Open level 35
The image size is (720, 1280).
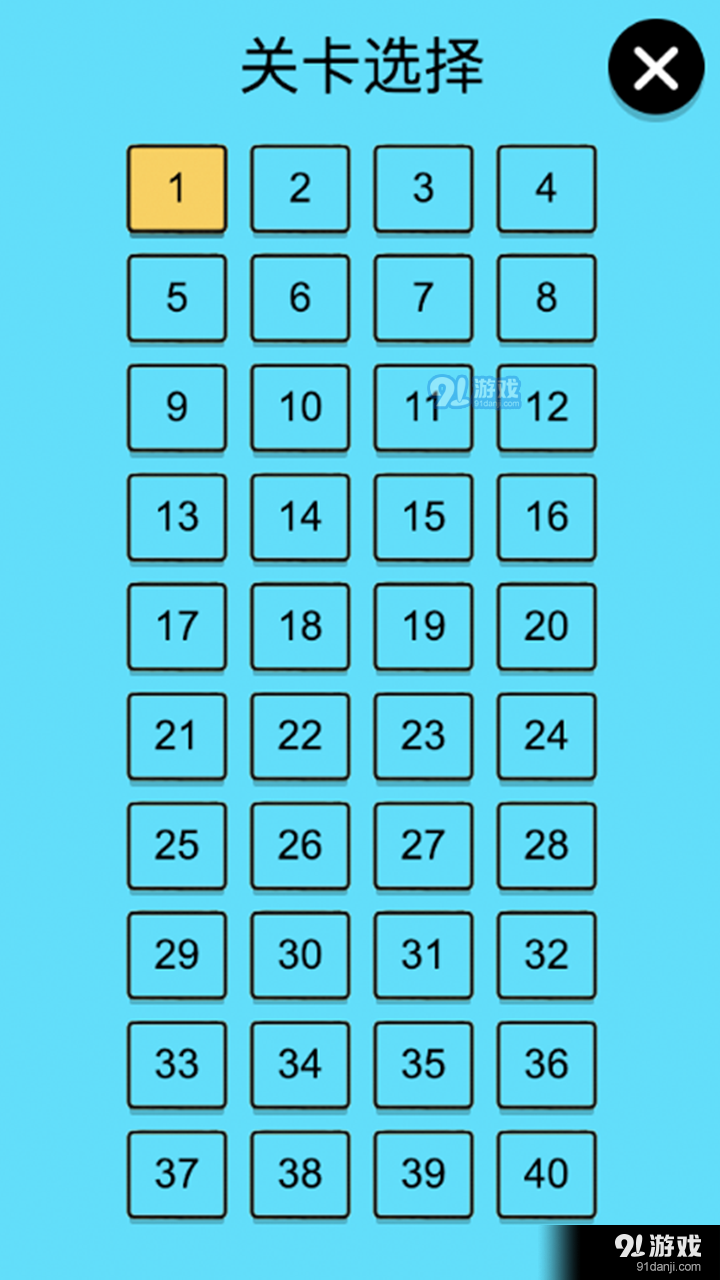coord(423,1064)
